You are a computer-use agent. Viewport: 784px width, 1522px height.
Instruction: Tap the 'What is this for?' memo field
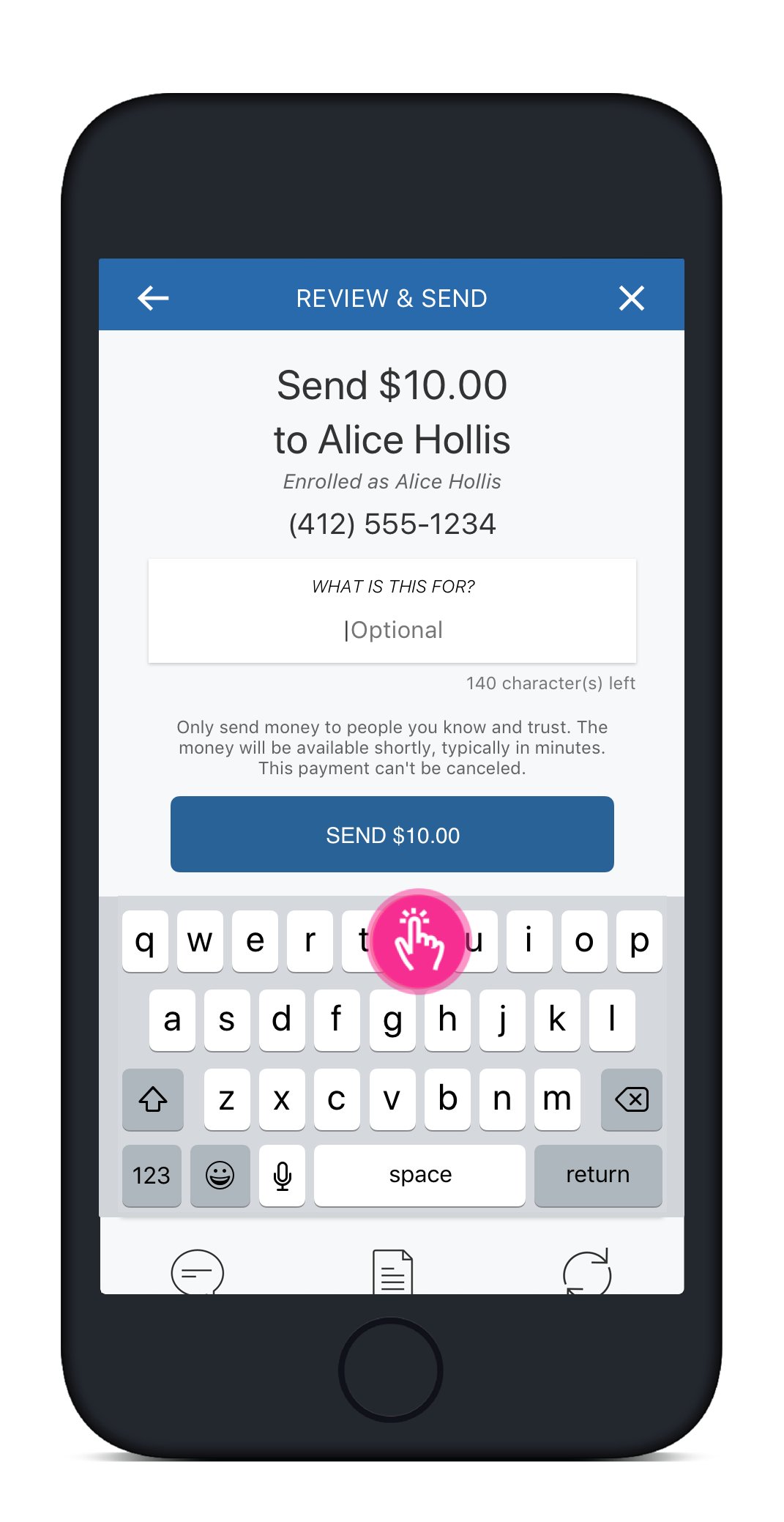(392, 628)
